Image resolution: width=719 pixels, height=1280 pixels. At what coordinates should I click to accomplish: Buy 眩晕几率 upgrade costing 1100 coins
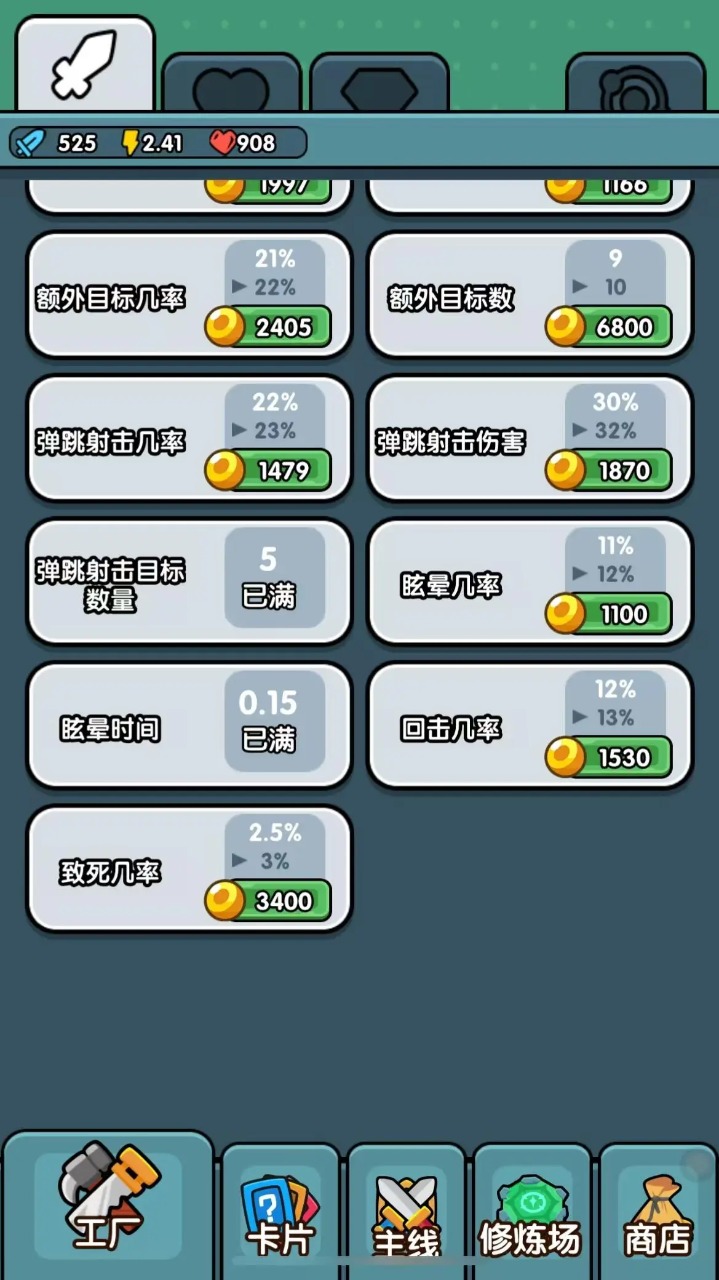point(610,614)
